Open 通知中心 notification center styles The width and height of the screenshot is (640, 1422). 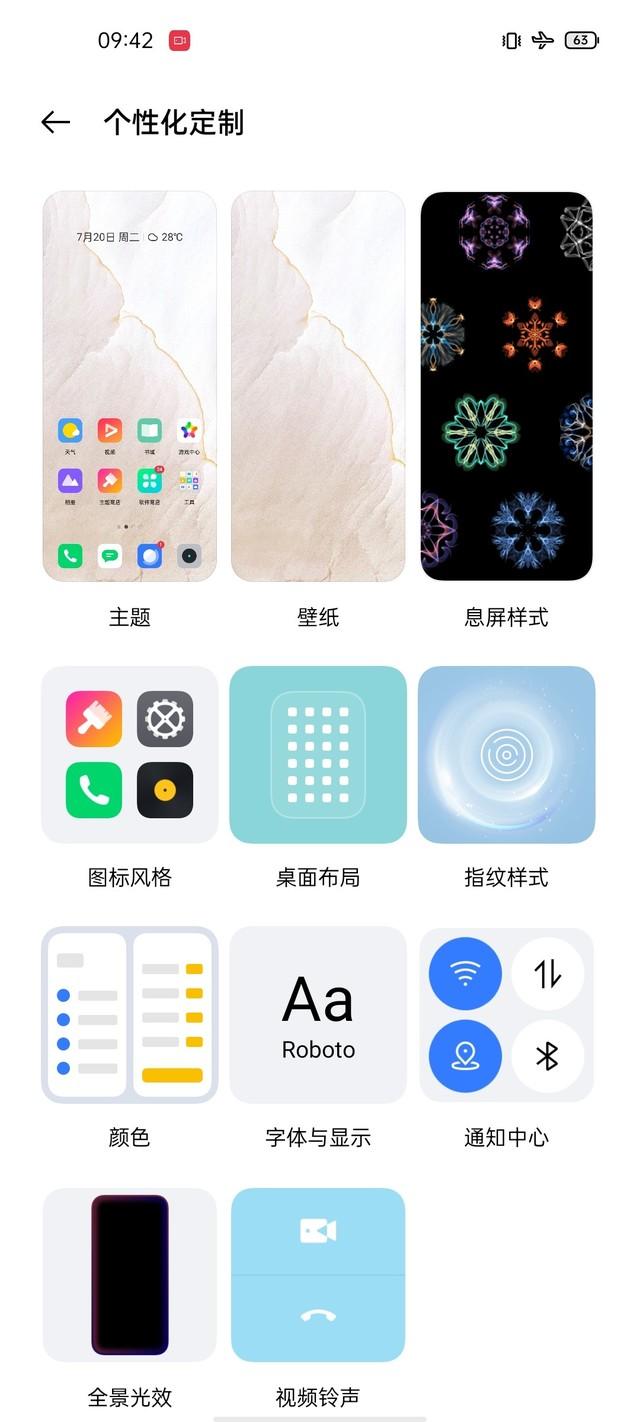coord(506,1015)
